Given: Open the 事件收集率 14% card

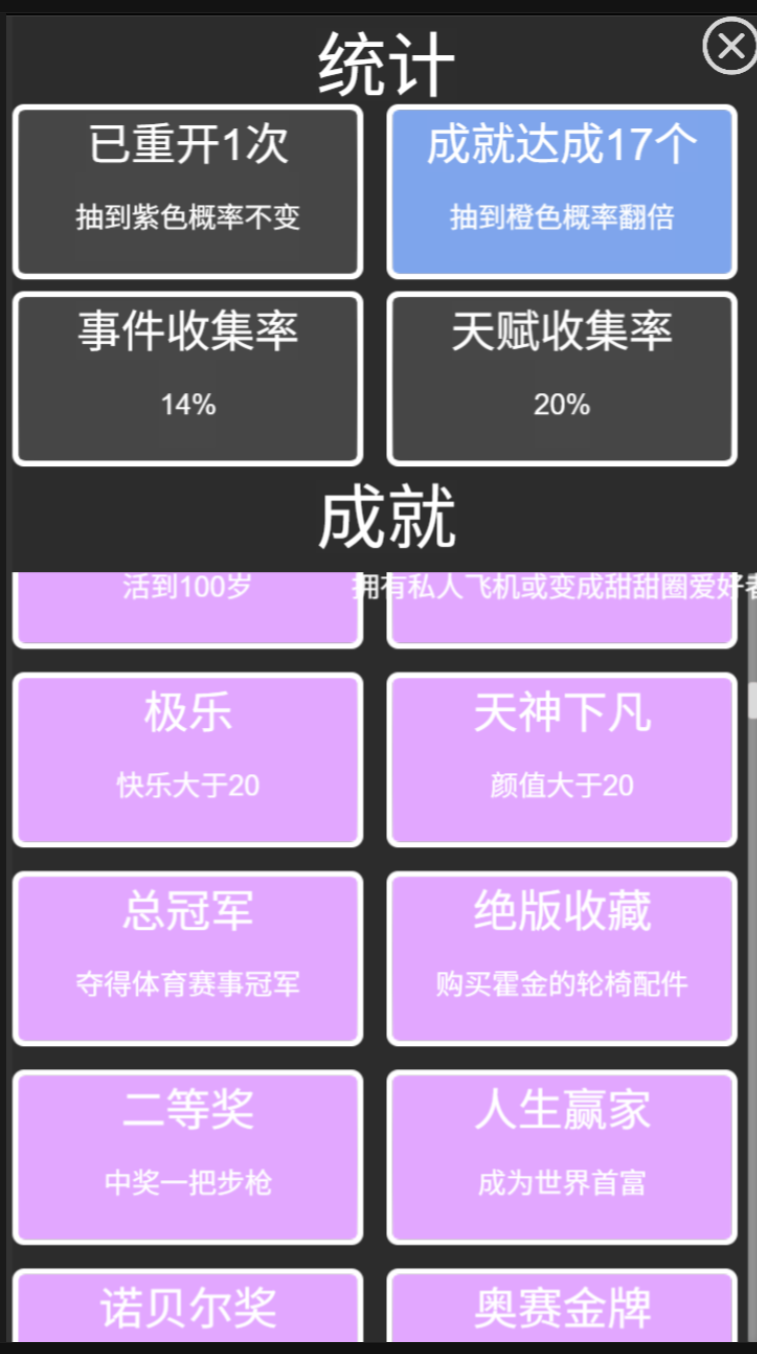Looking at the screenshot, I should point(187,378).
